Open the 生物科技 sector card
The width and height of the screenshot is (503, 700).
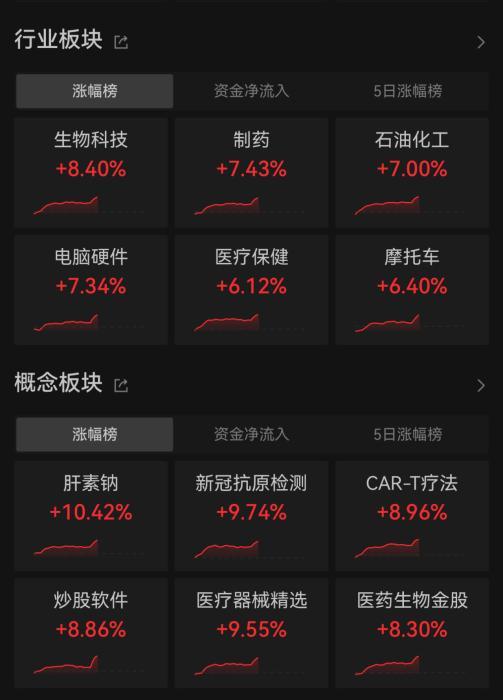(91, 173)
